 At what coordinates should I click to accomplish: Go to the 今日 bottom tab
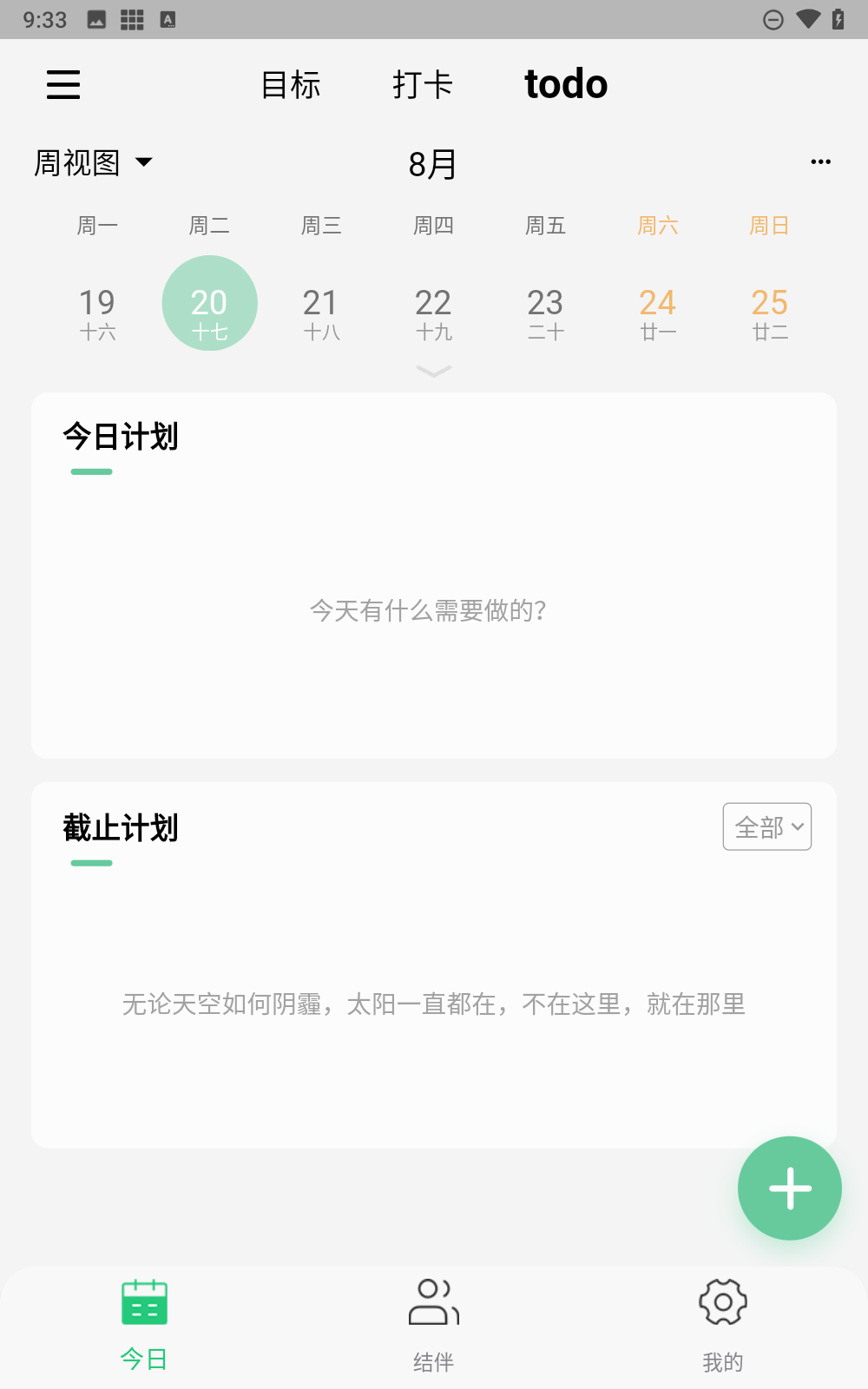(144, 1324)
